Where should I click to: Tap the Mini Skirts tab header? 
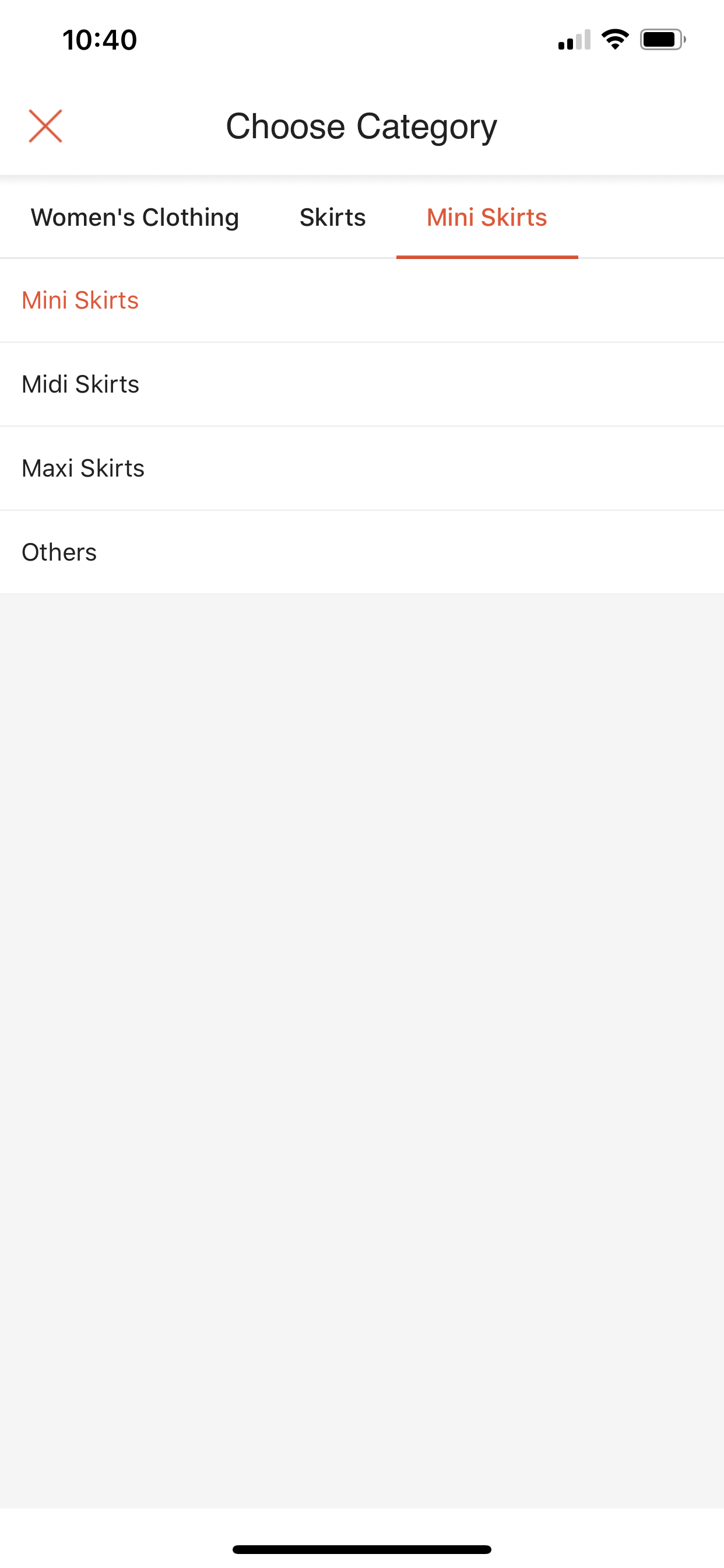pyautogui.click(x=487, y=218)
